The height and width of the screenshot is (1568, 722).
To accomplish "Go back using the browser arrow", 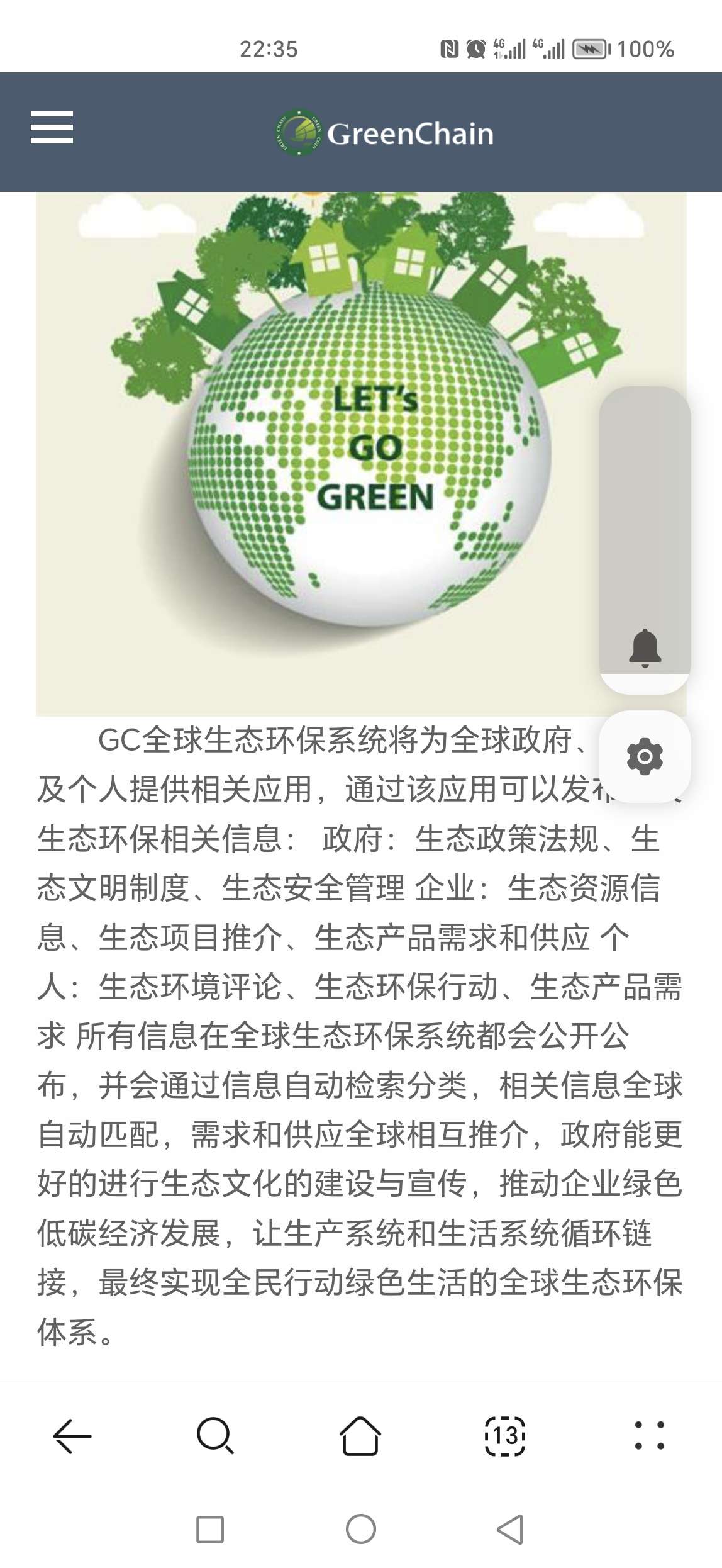I will pyautogui.click(x=72, y=1436).
